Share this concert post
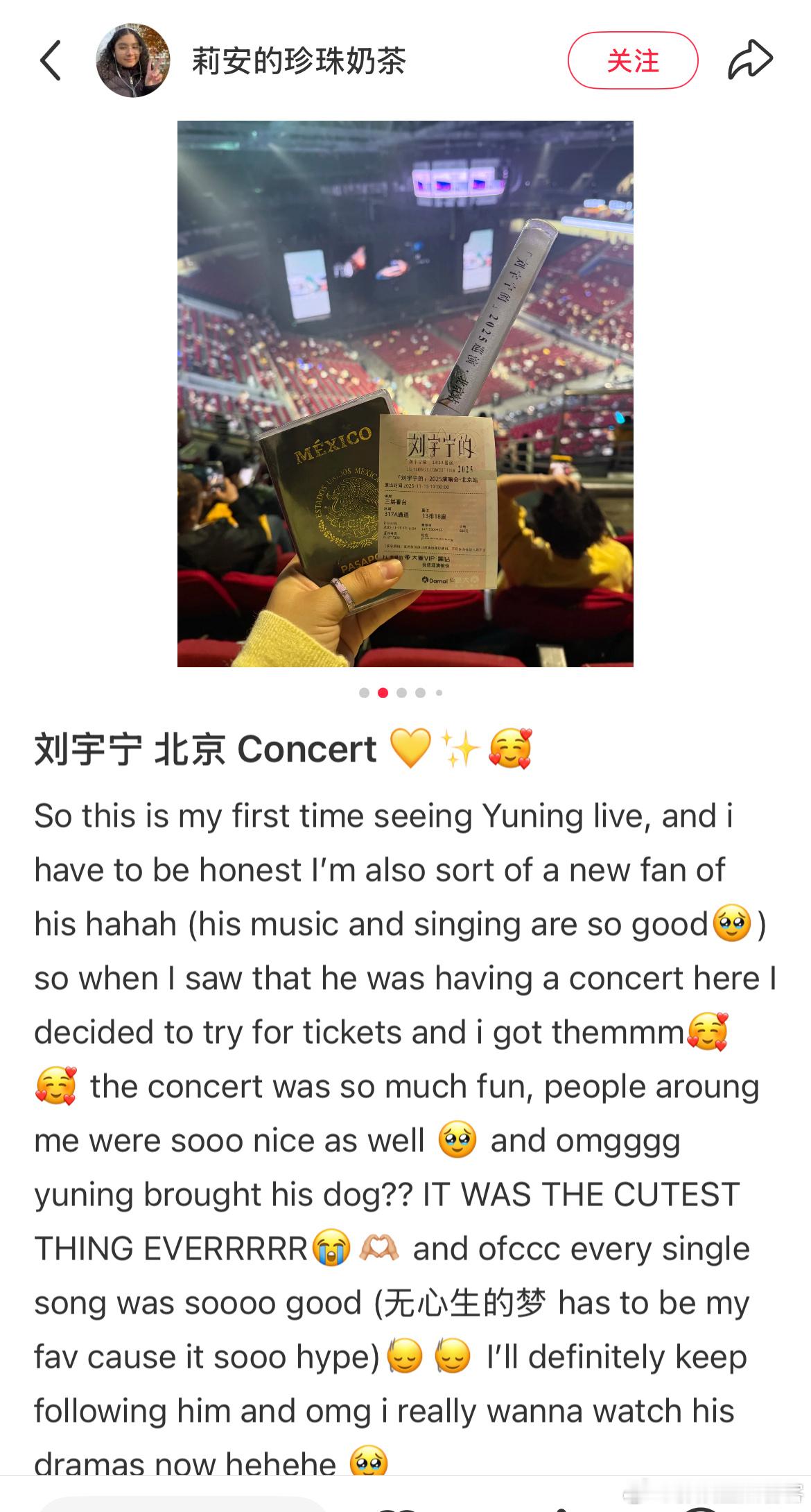The height and width of the screenshot is (1512, 811). pyautogui.click(x=750, y=60)
